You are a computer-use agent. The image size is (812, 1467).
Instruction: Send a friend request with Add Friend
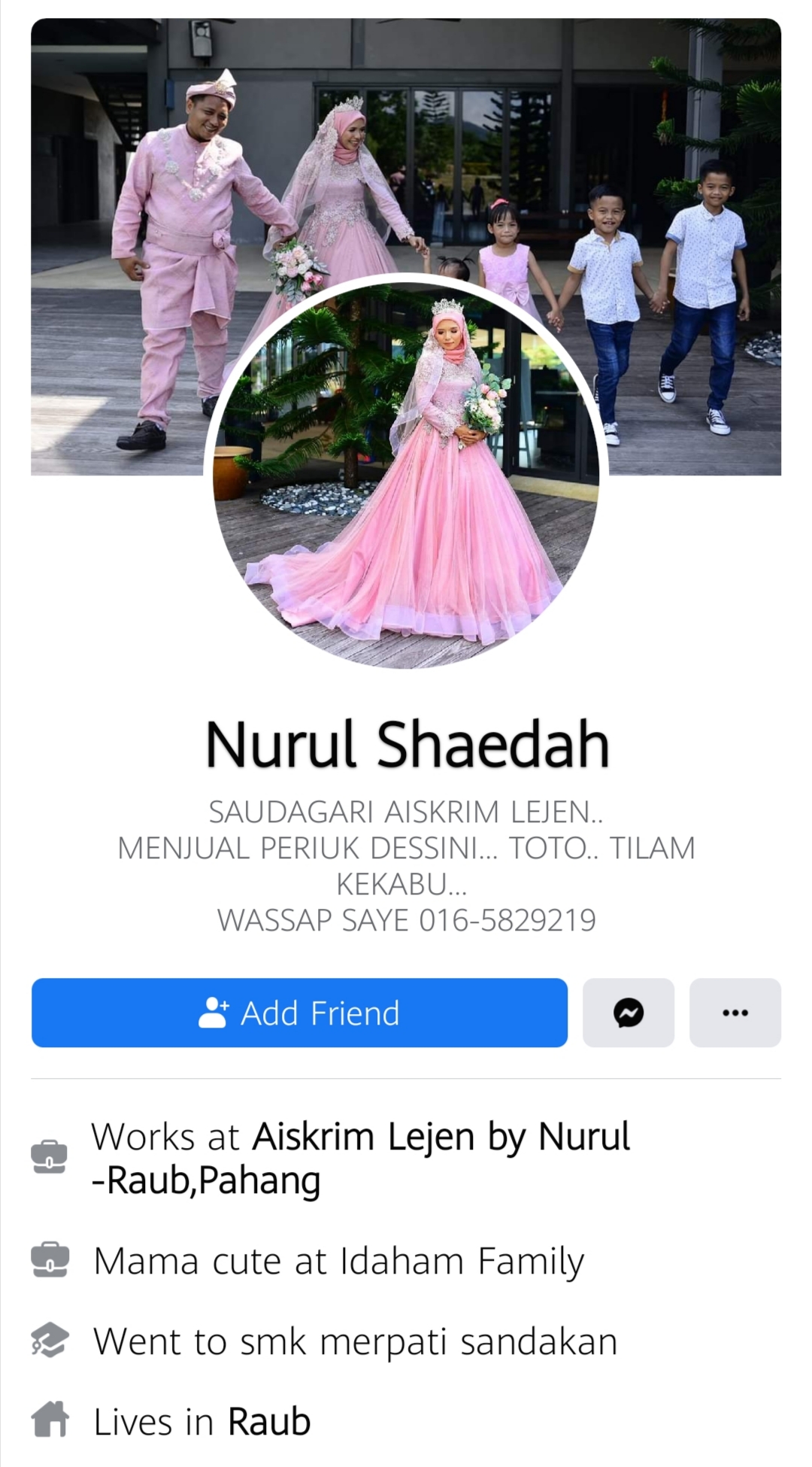299,1013
